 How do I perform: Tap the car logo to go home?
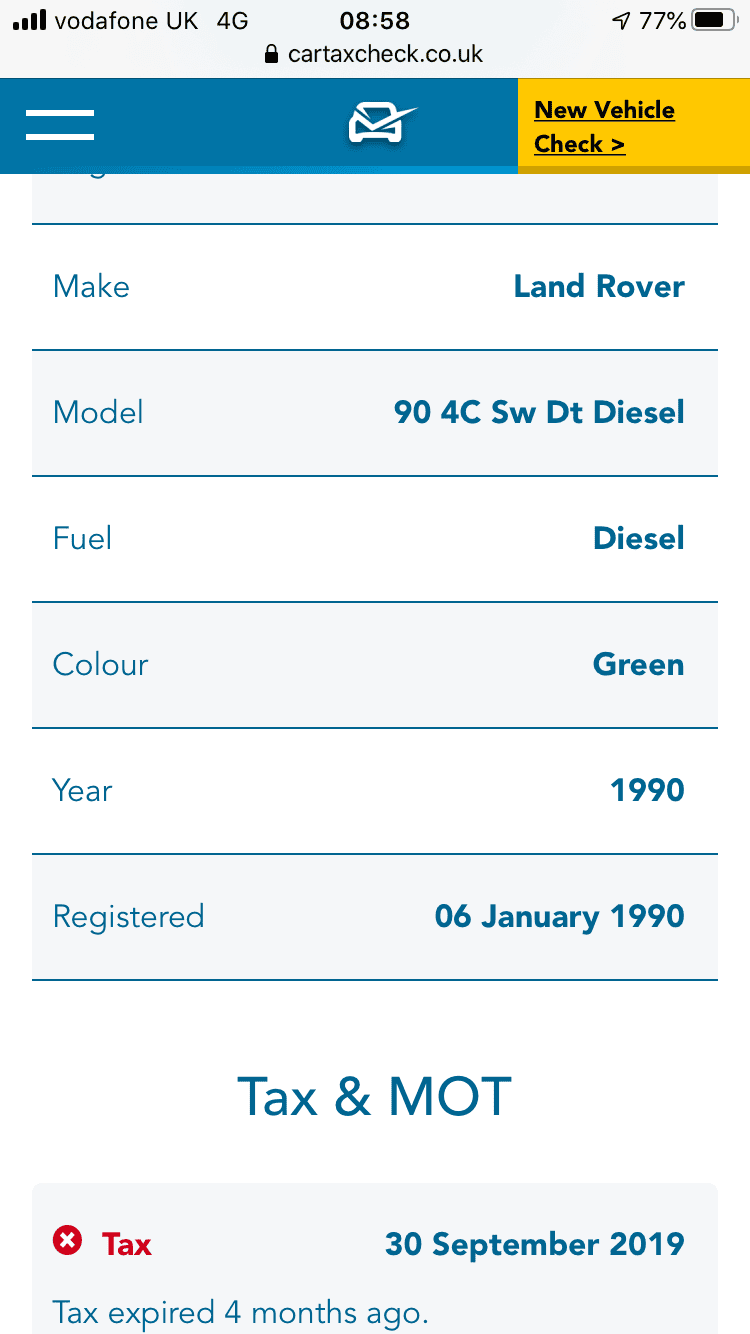coord(381,125)
